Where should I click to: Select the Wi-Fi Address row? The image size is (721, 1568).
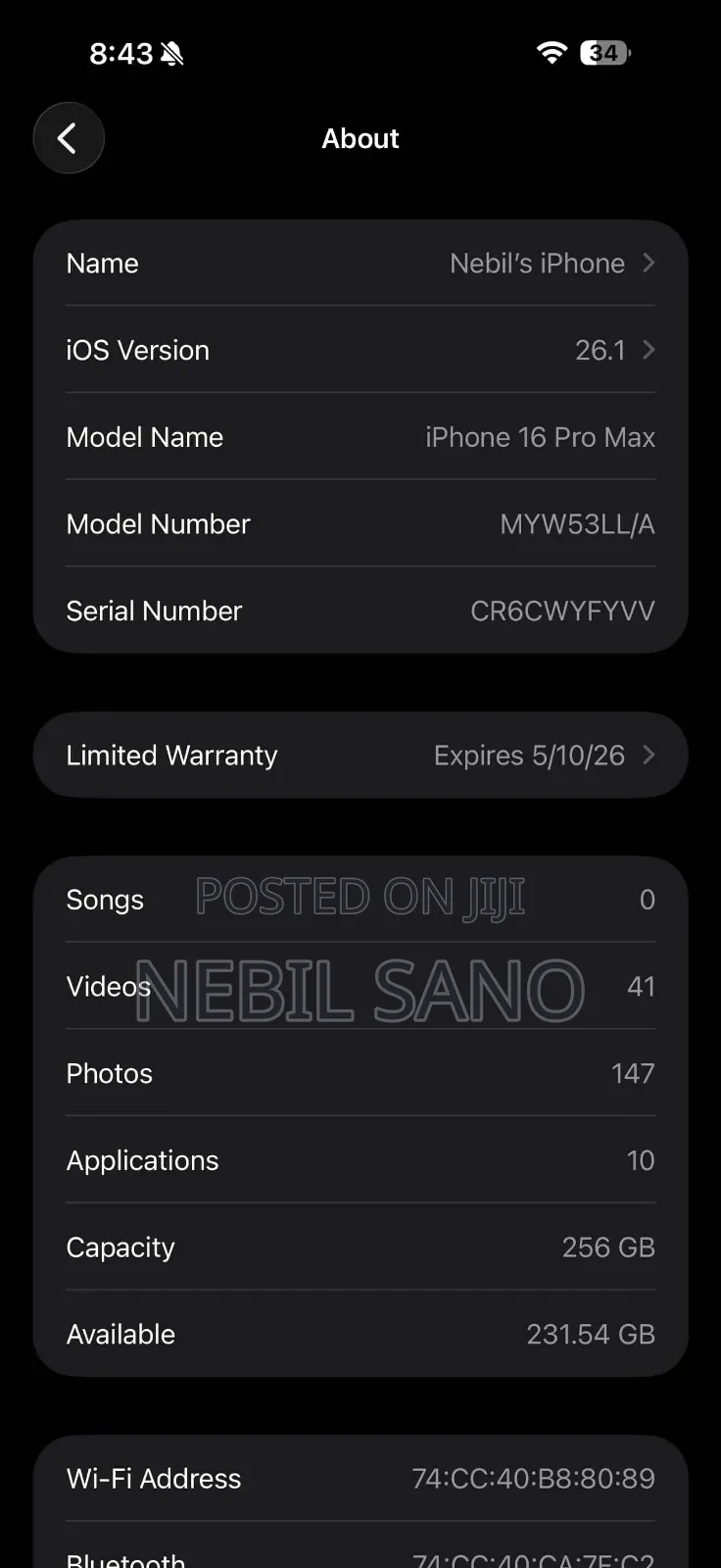click(360, 1478)
